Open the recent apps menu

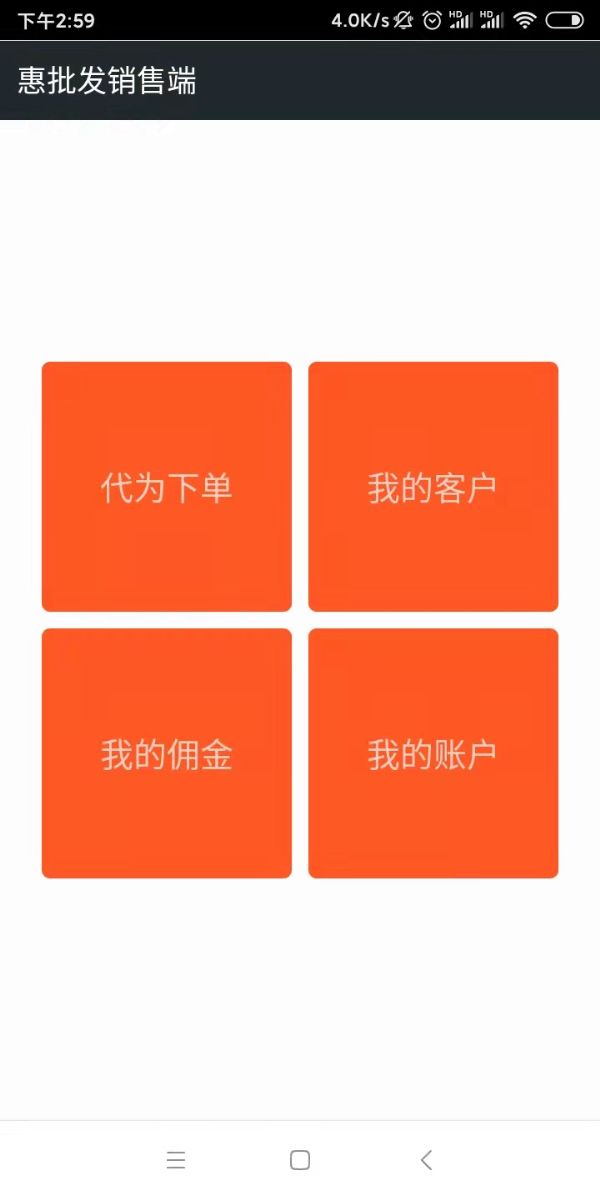[176, 1160]
